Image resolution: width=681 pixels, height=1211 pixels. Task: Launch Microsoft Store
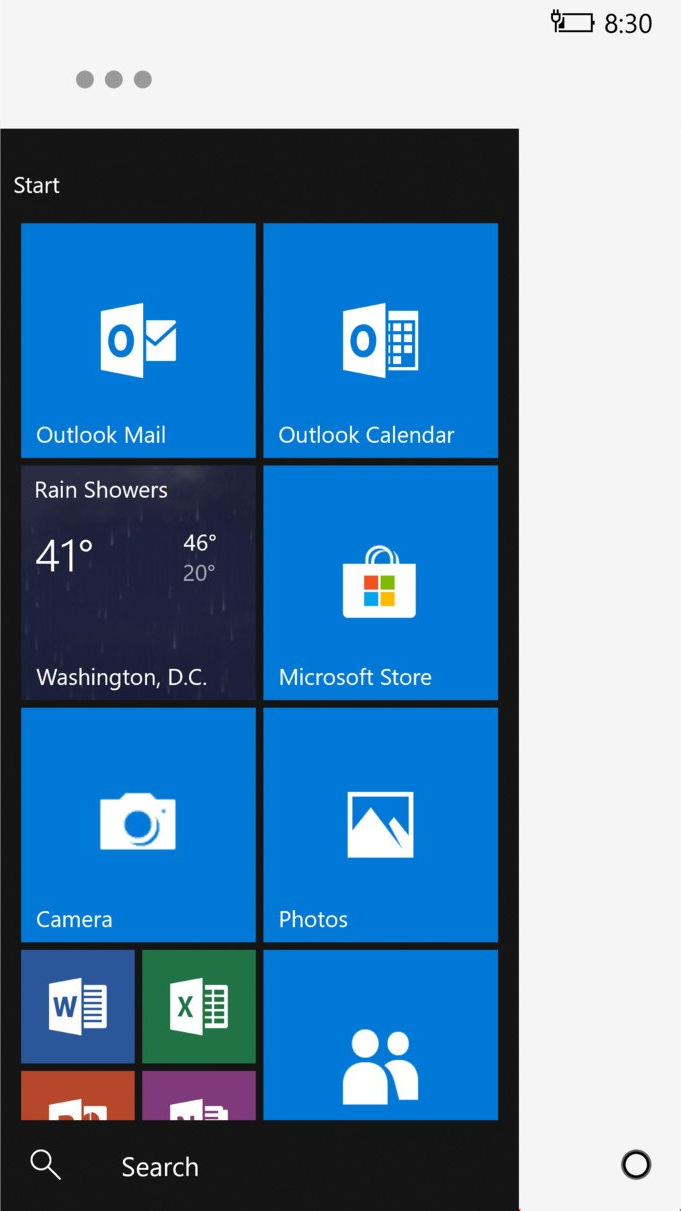(380, 582)
